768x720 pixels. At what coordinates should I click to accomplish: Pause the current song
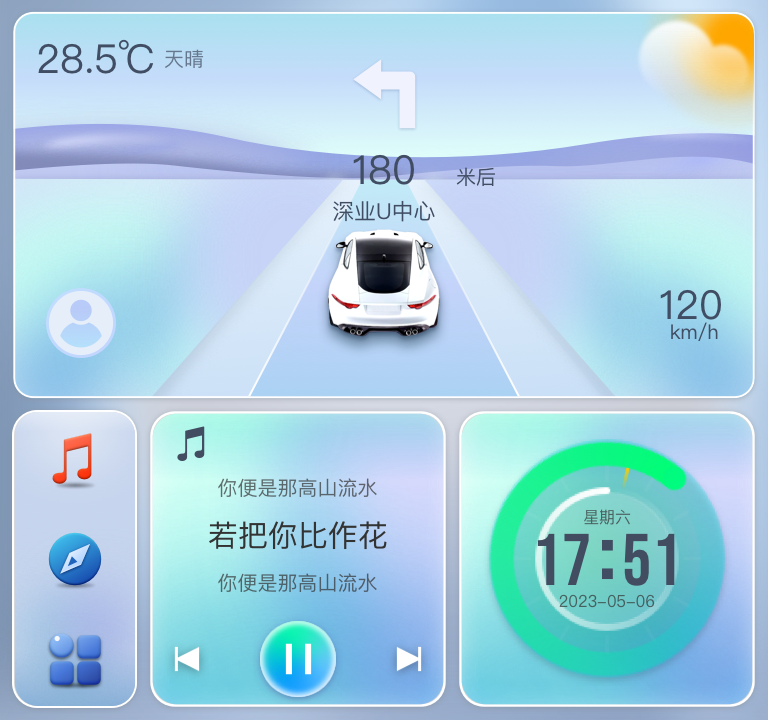point(298,659)
